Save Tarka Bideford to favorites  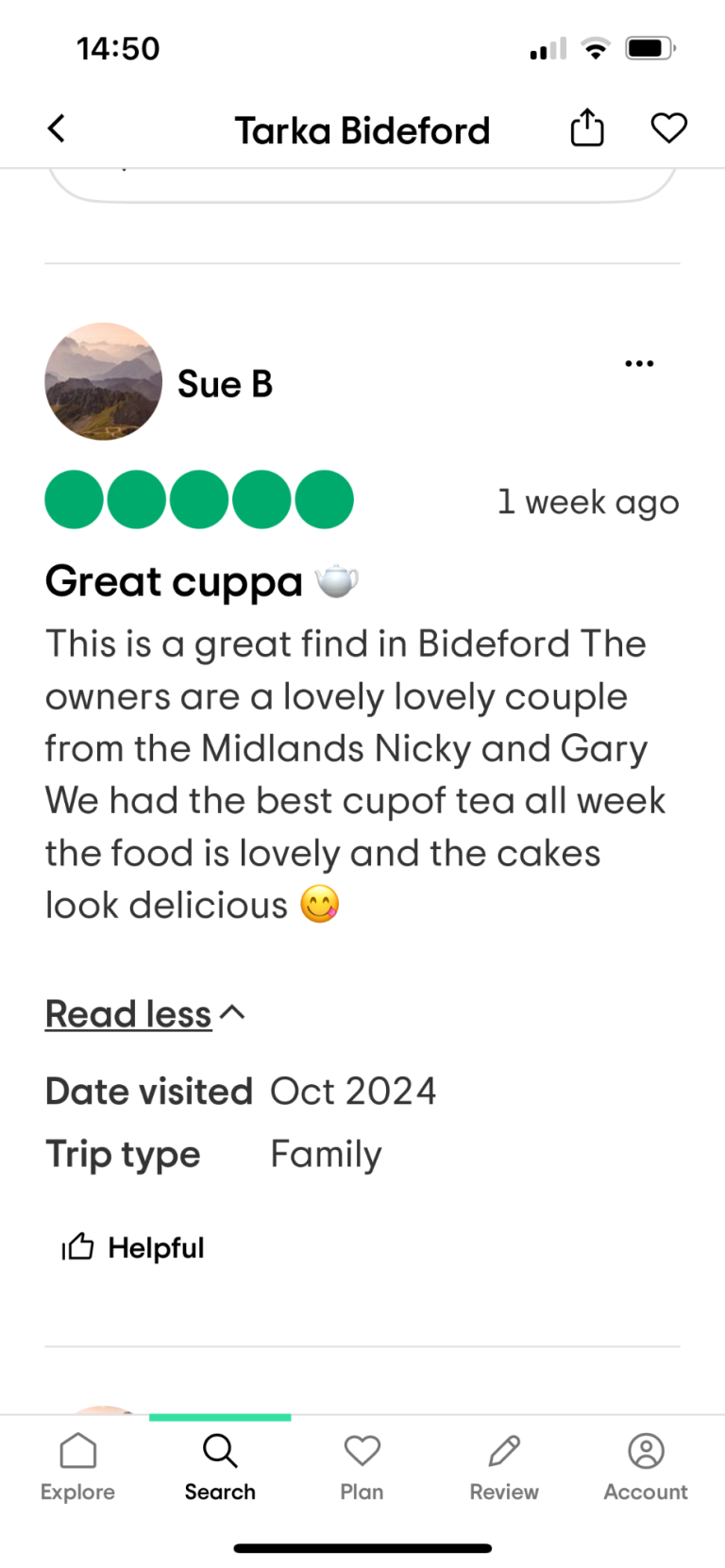pos(668,128)
